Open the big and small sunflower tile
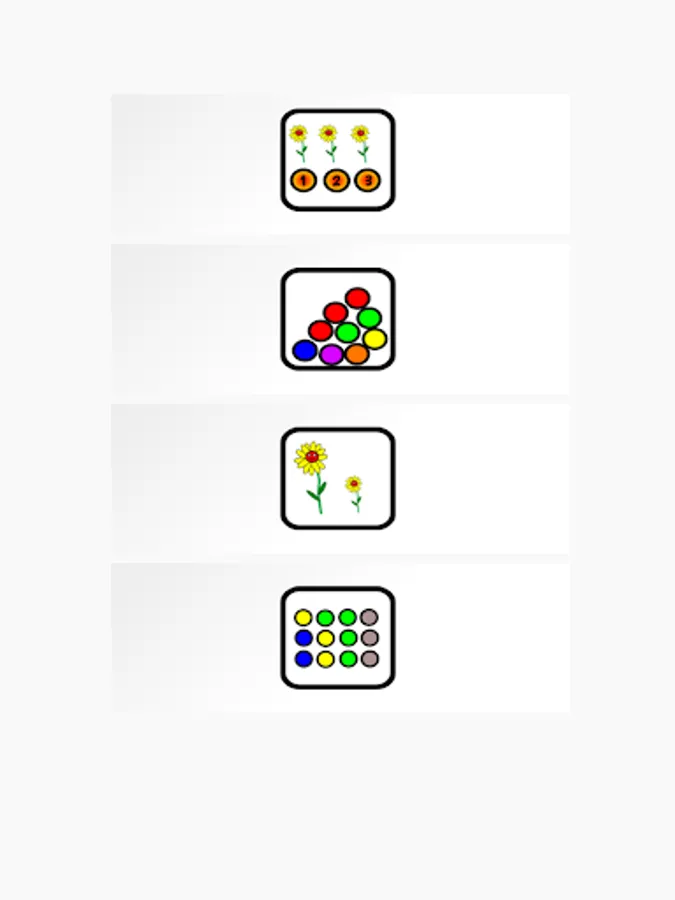The image size is (675, 900). click(x=338, y=478)
